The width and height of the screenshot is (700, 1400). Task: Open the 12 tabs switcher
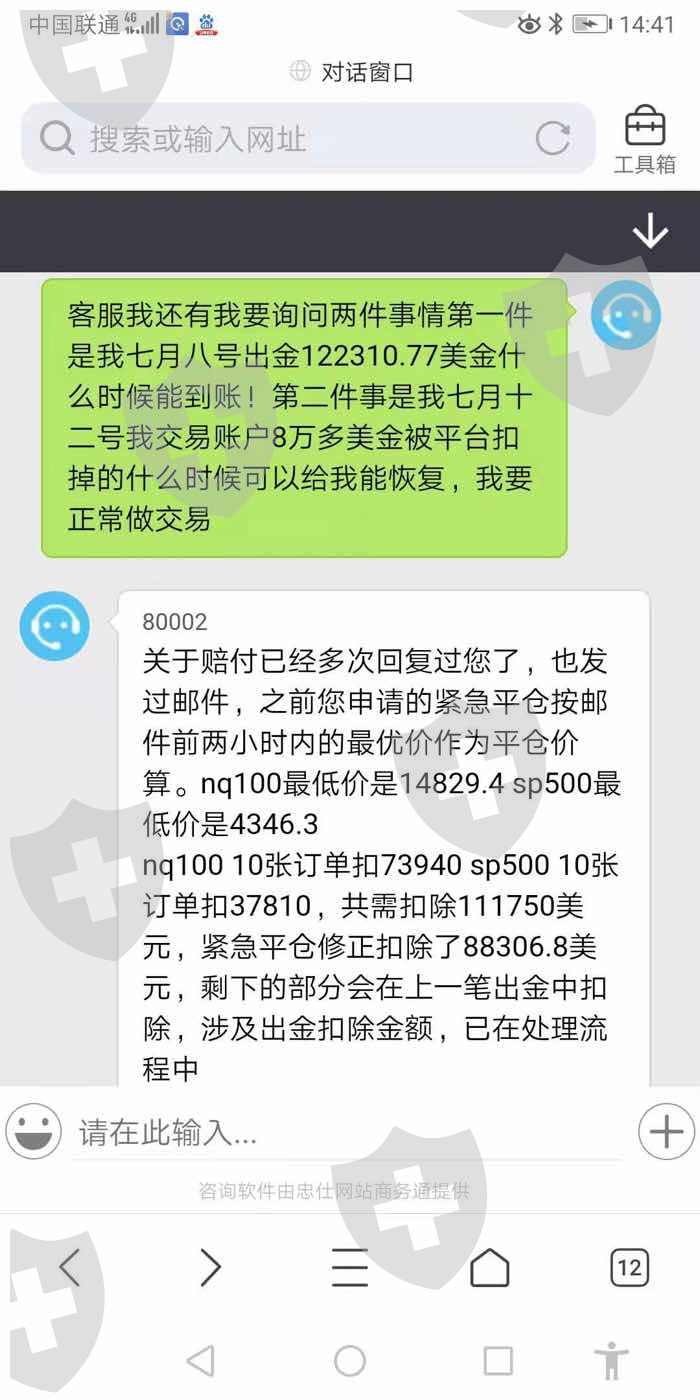click(630, 1268)
